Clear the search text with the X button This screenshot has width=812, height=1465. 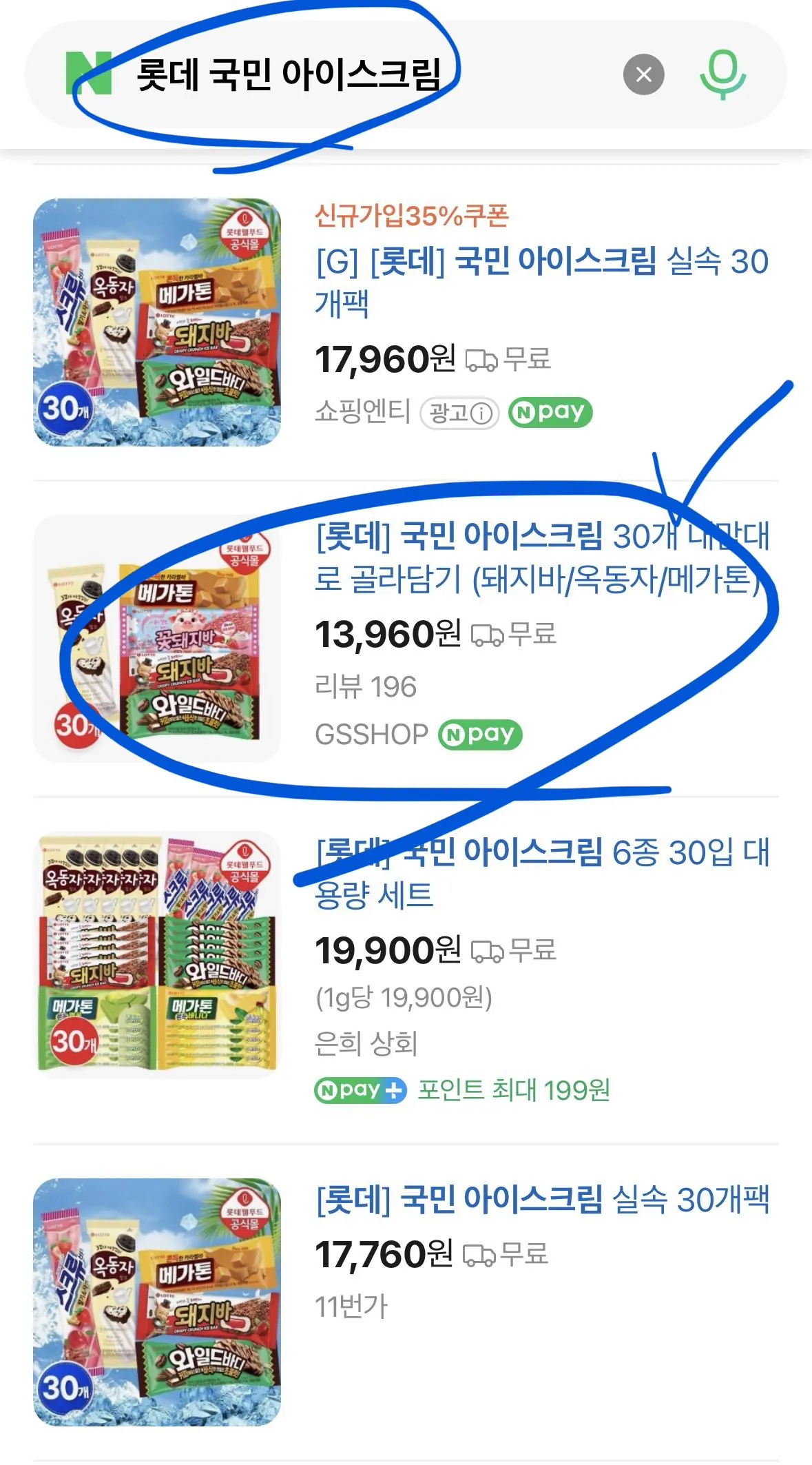pos(643,74)
